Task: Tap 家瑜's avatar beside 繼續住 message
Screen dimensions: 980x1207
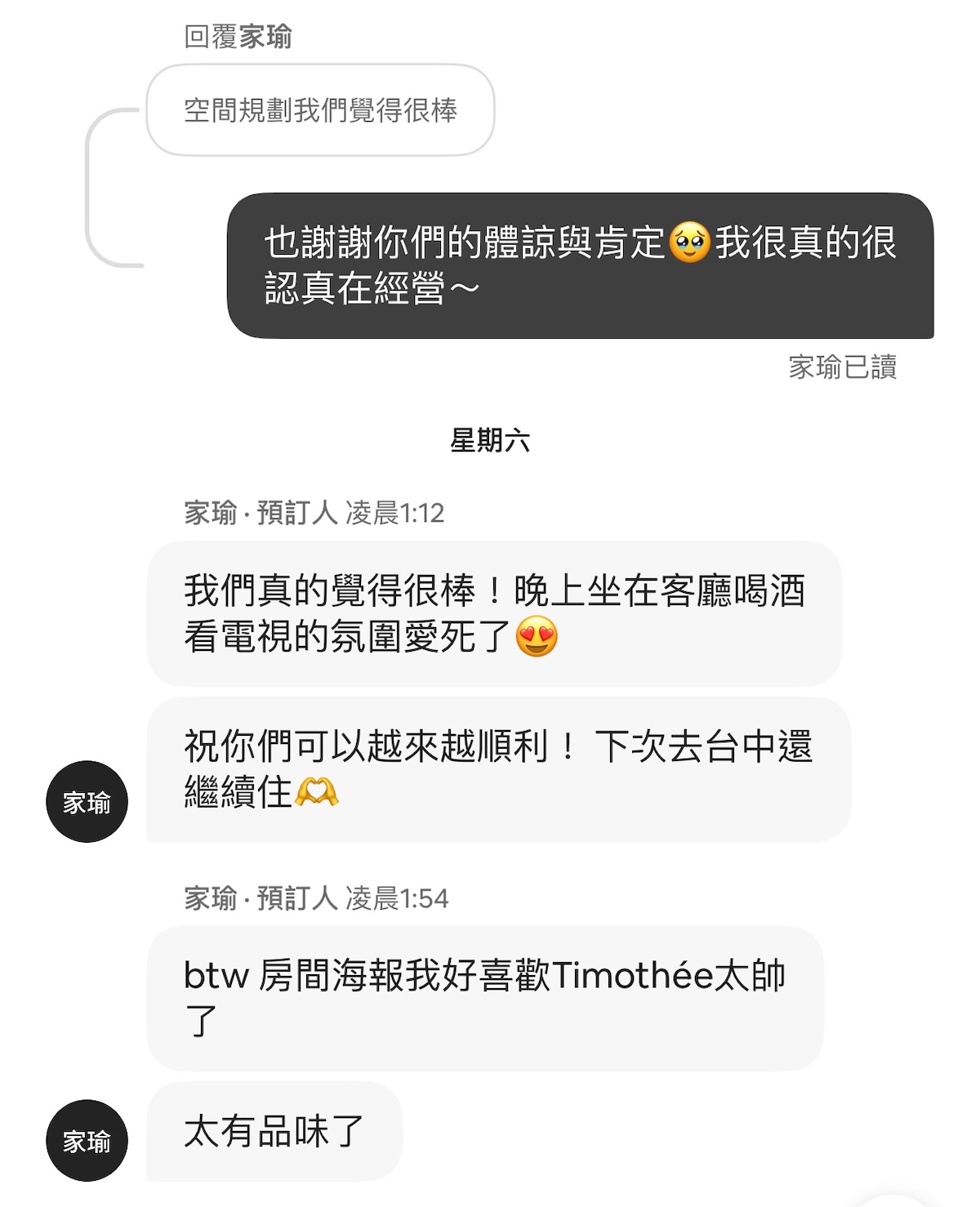Action: (x=87, y=802)
